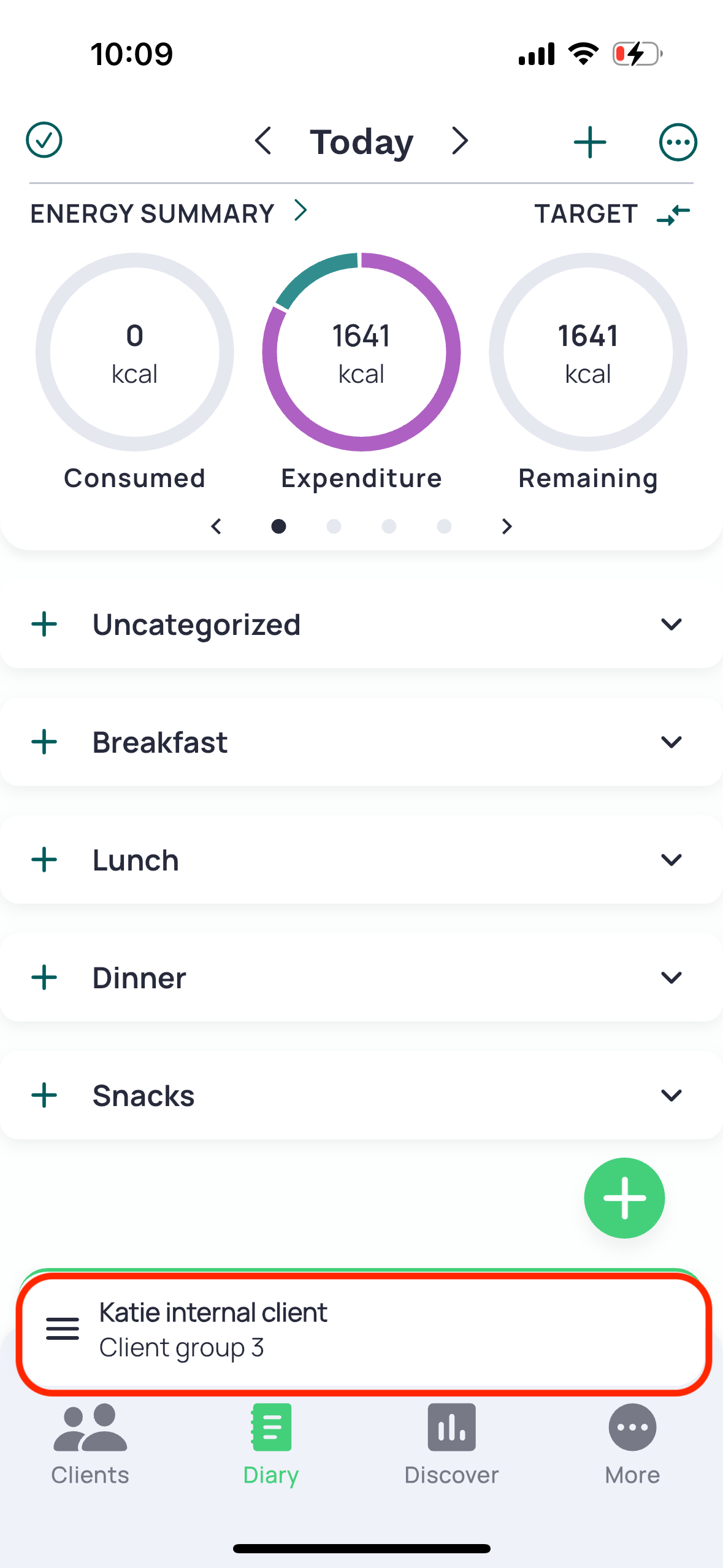Show the next summary page arrow
723x1568 pixels.
507,526
